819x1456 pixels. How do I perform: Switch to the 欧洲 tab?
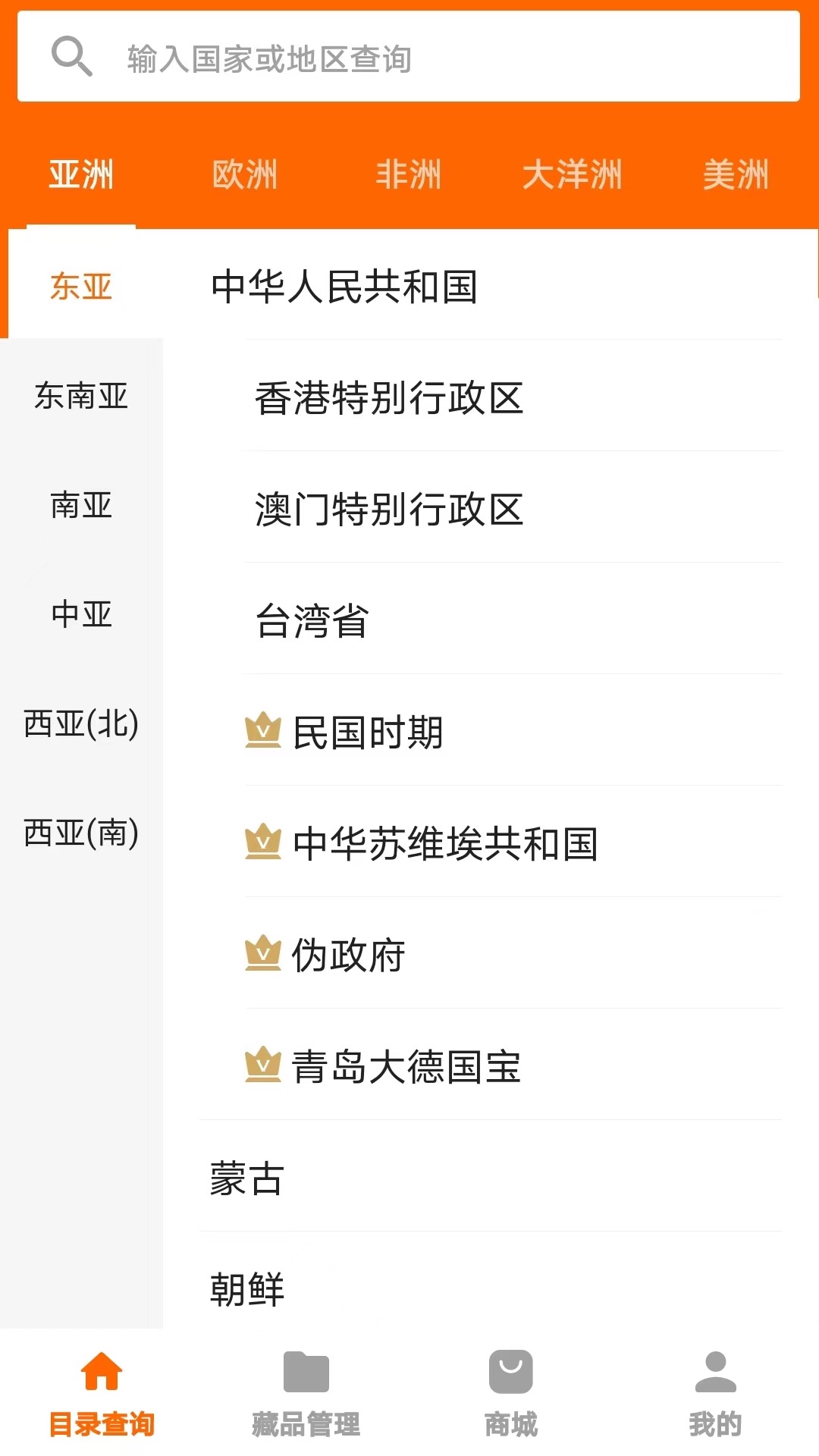(245, 174)
